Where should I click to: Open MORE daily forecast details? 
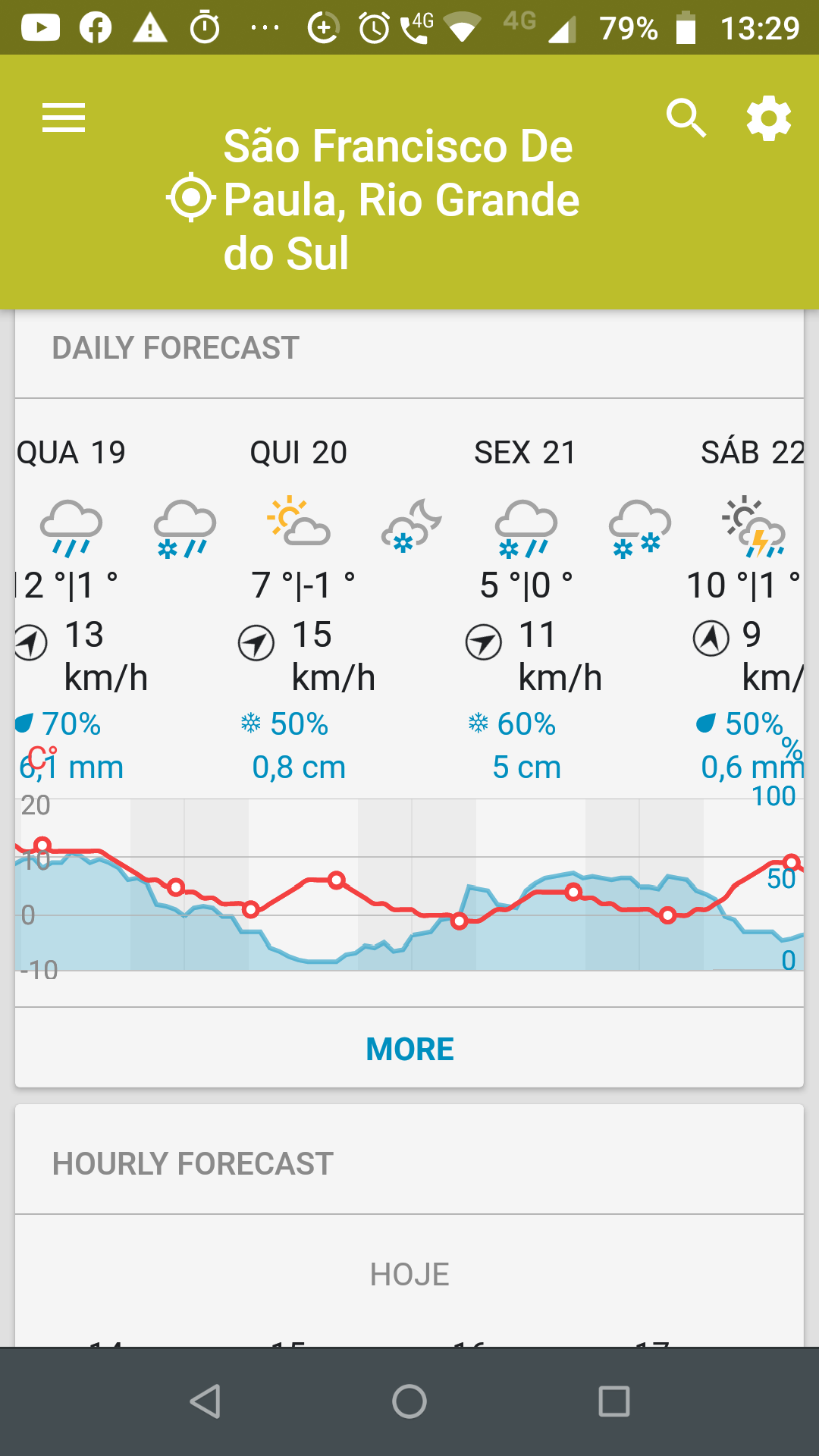coord(409,1050)
